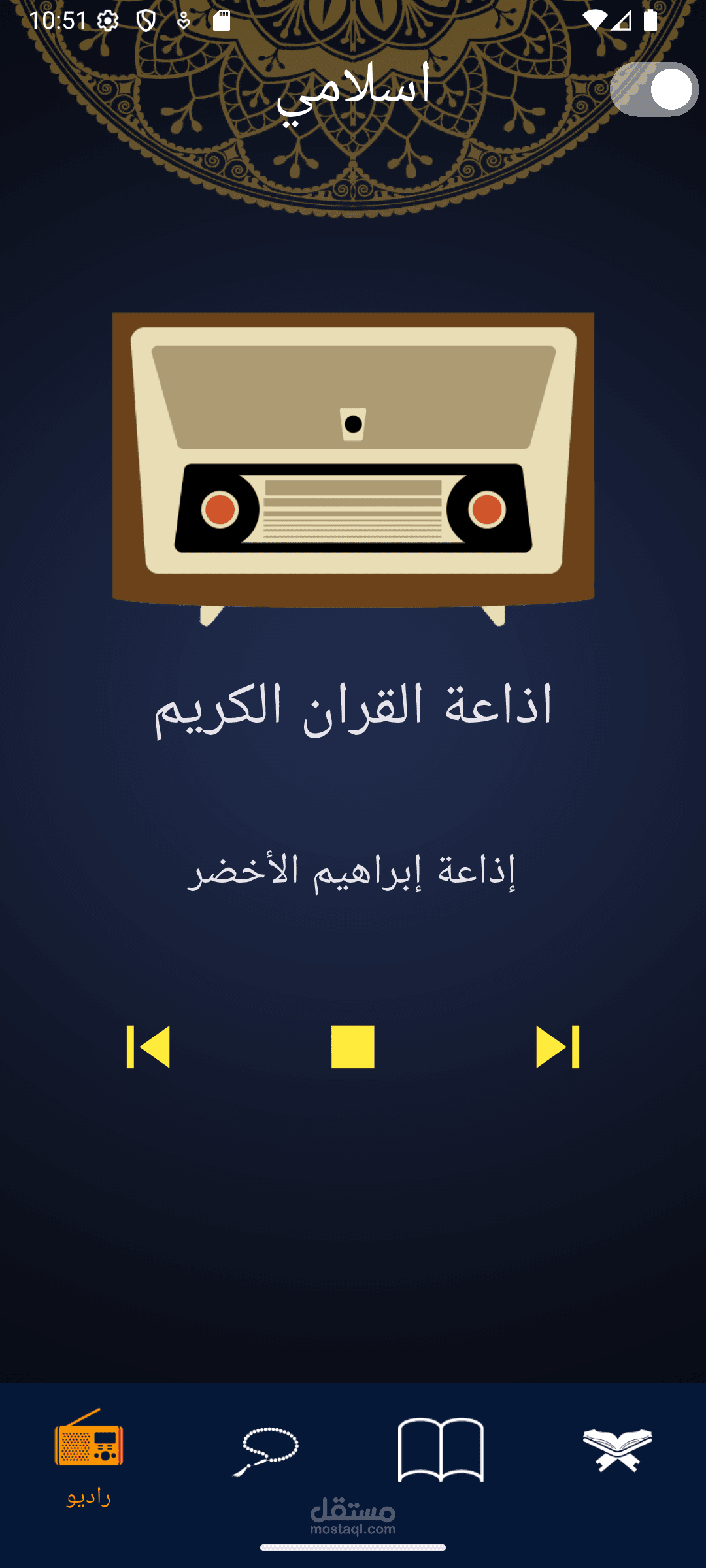Switch to the Quran tab
Screen dimensions: 706x1568
[x=618, y=1450]
